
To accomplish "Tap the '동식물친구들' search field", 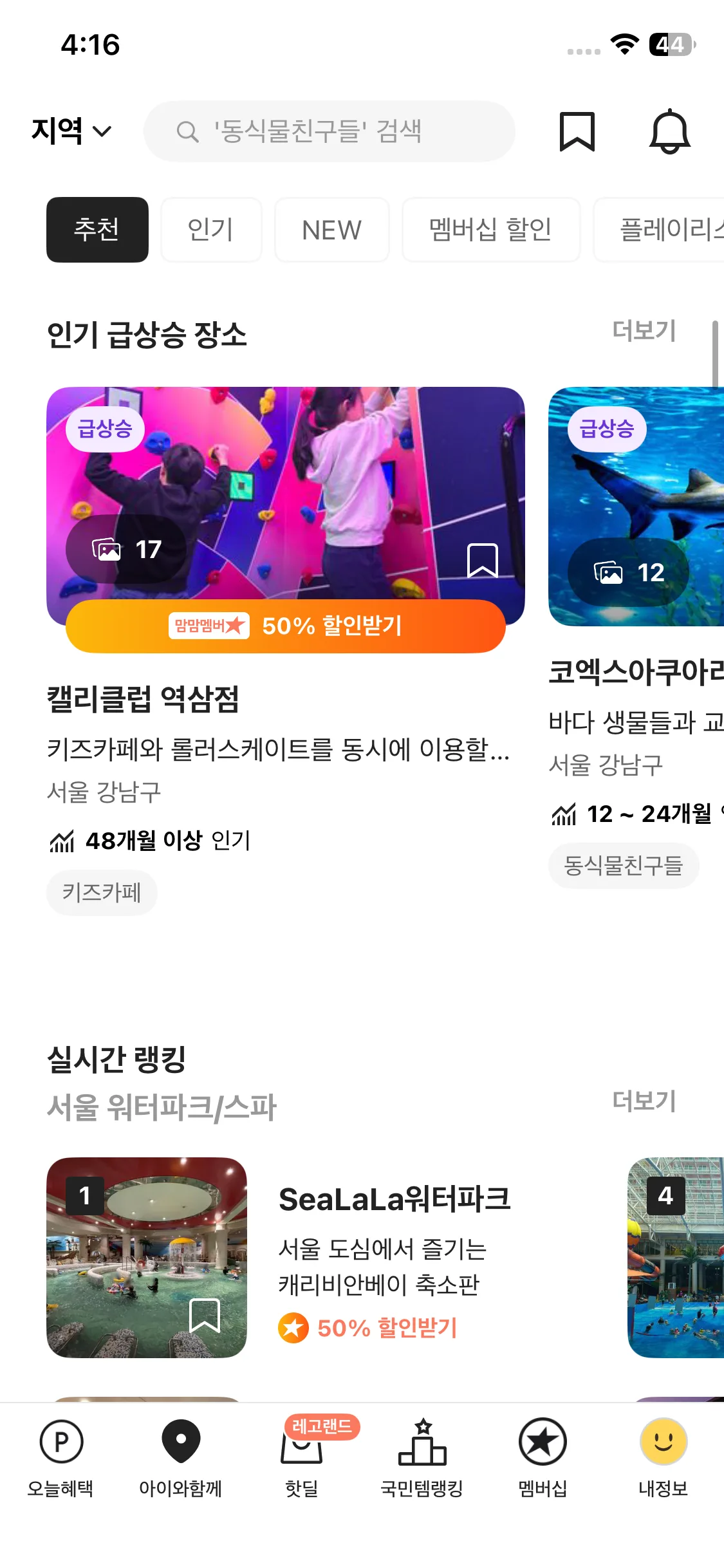I will [x=329, y=131].
